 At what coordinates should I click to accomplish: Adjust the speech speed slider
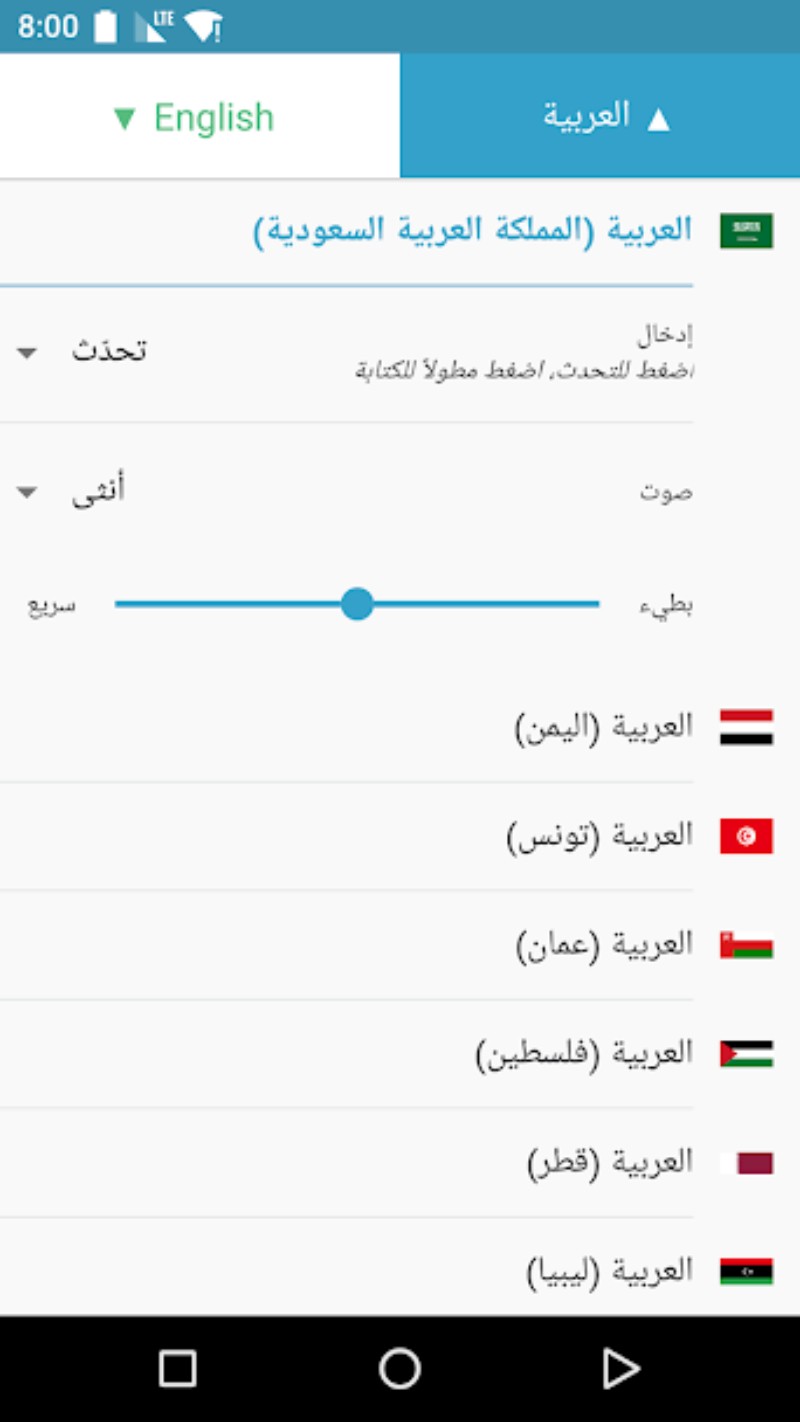pyautogui.click(x=357, y=604)
